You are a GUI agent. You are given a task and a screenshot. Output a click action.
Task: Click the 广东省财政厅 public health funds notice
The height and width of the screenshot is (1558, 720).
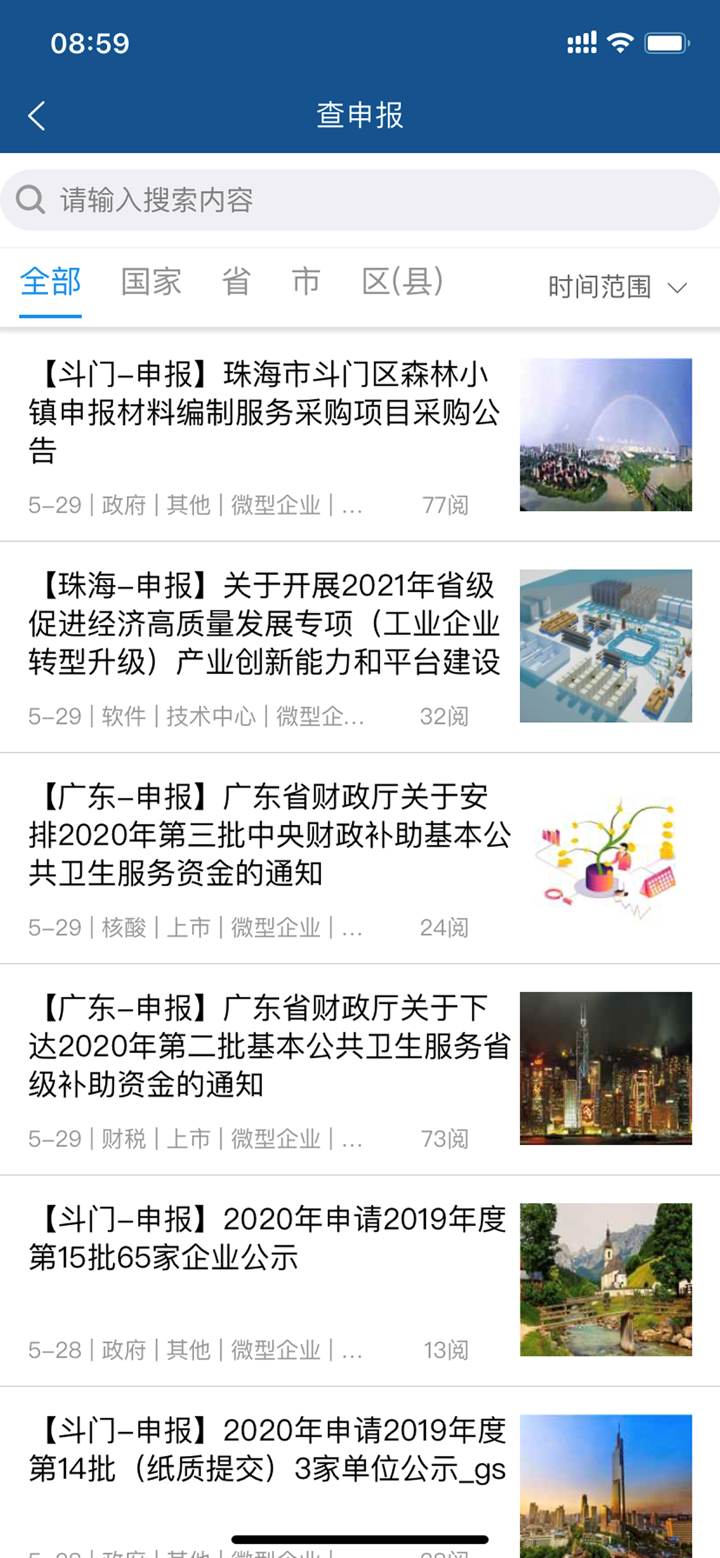[260, 837]
